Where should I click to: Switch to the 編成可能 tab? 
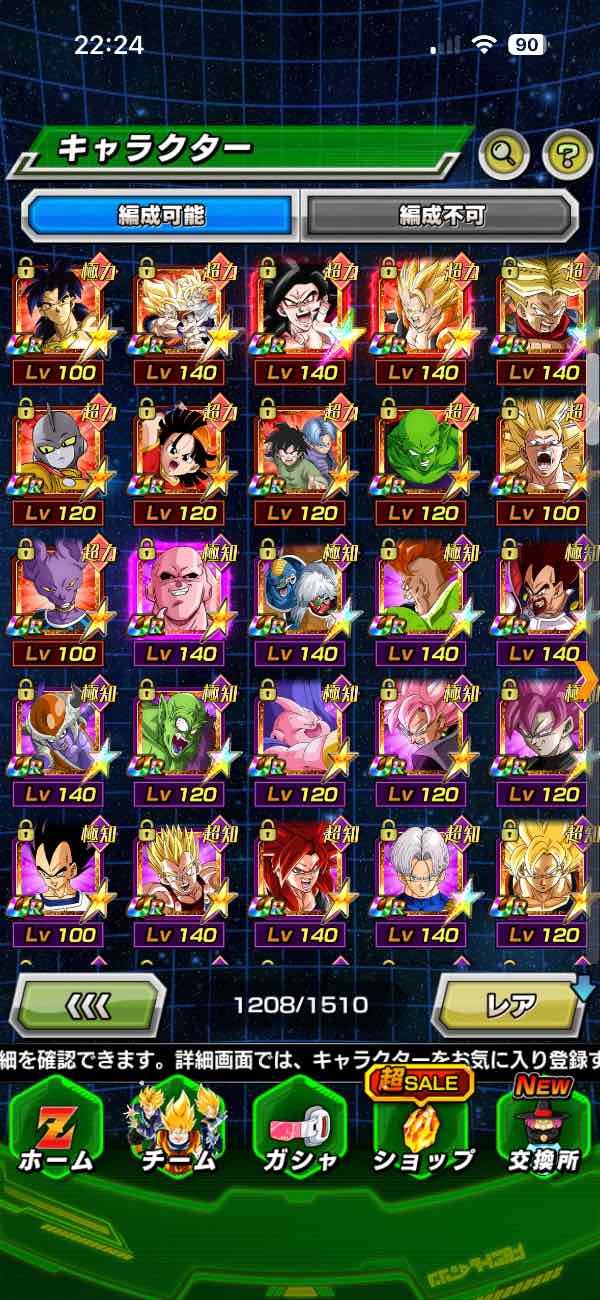160,214
